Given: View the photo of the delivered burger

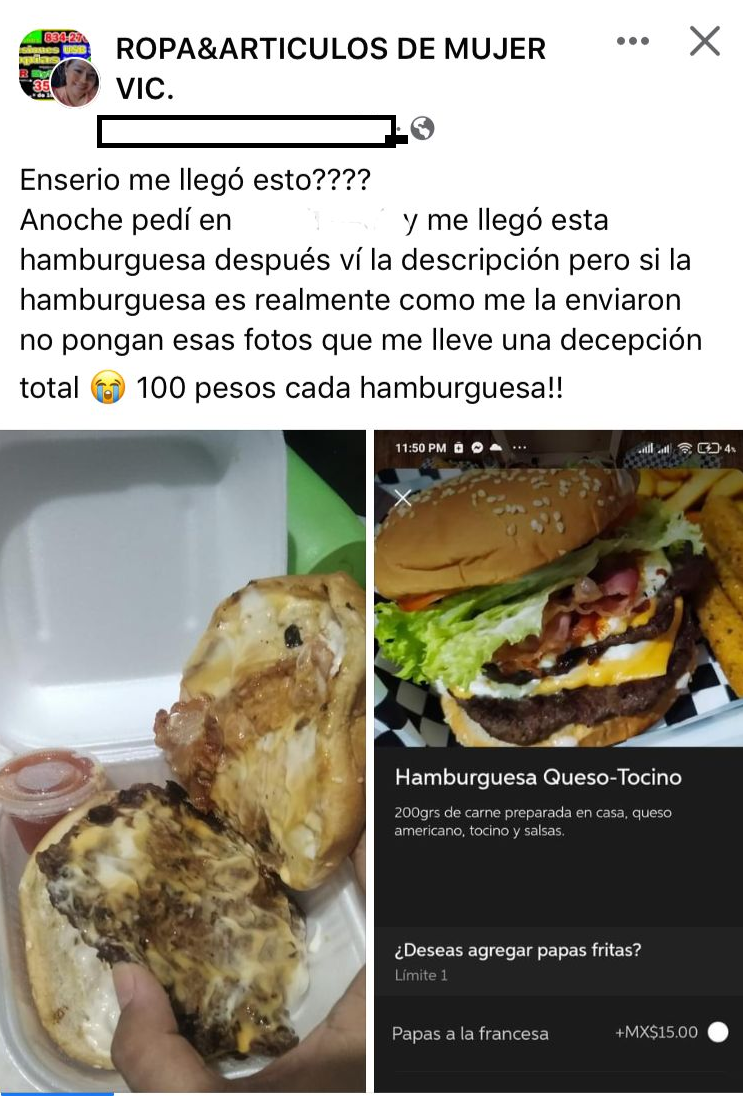Looking at the screenshot, I should (183, 760).
